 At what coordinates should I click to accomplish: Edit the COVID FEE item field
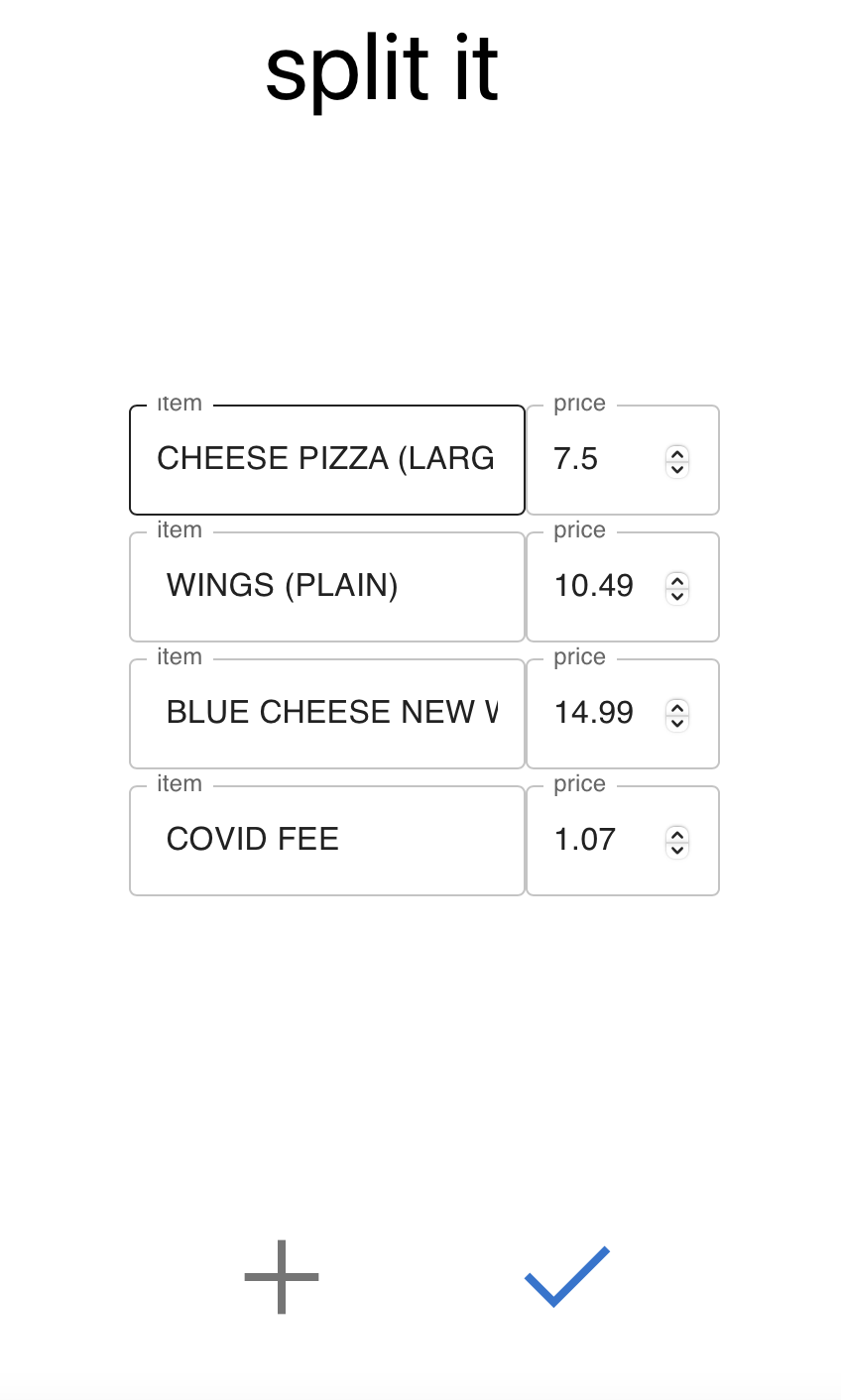click(326, 840)
